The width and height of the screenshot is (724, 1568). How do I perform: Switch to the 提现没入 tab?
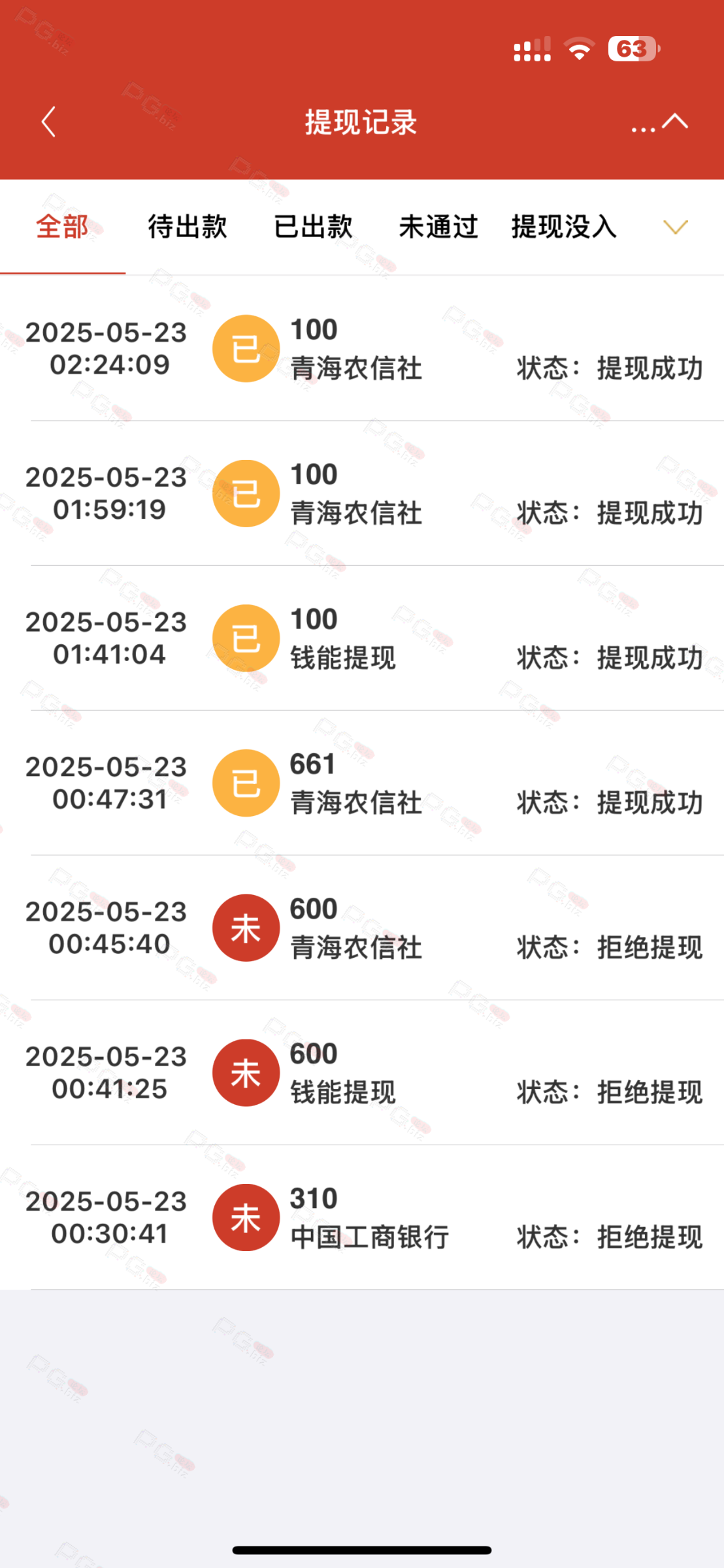564,227
